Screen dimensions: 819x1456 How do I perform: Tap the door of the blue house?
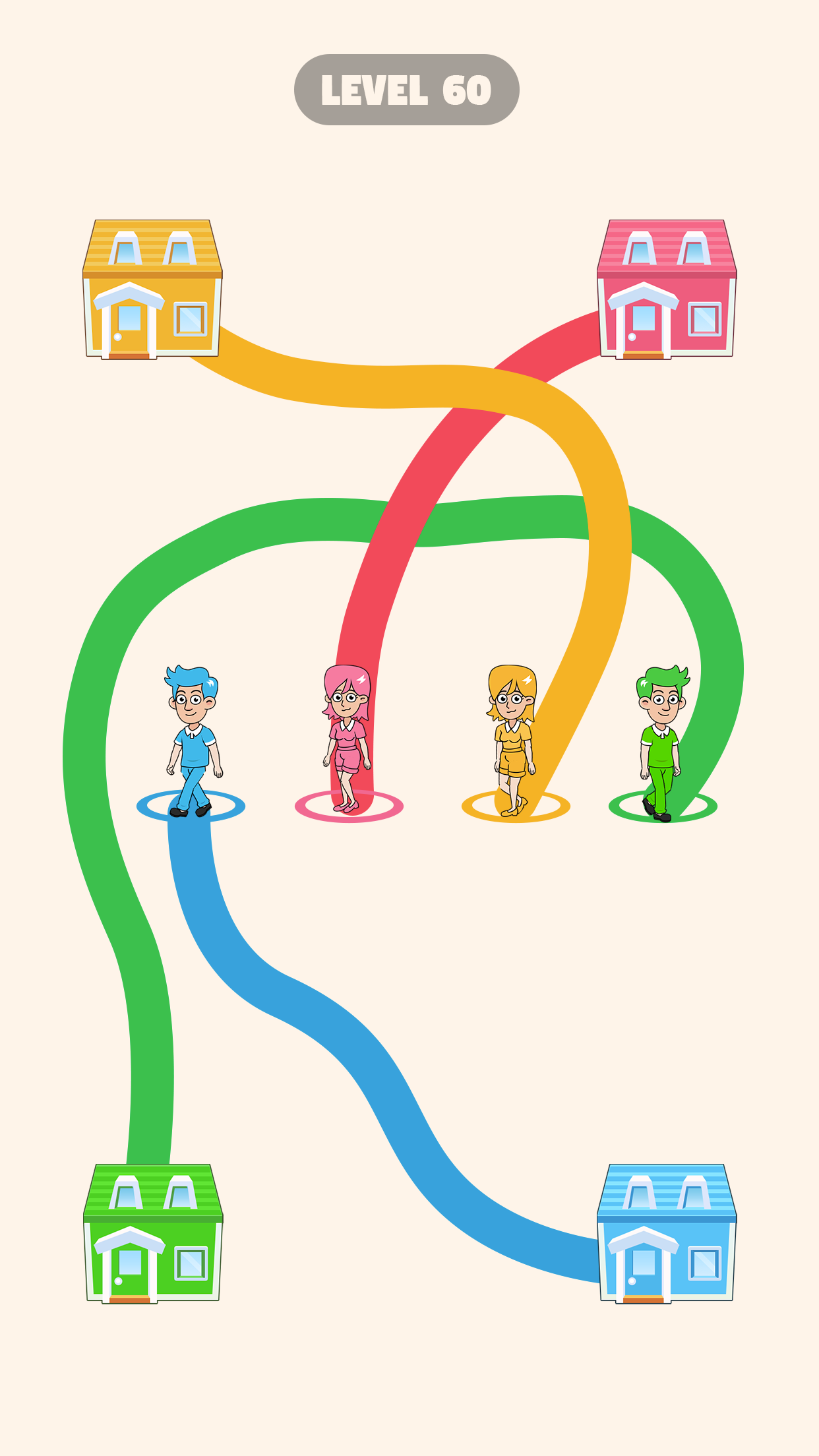pos(643,1273)
